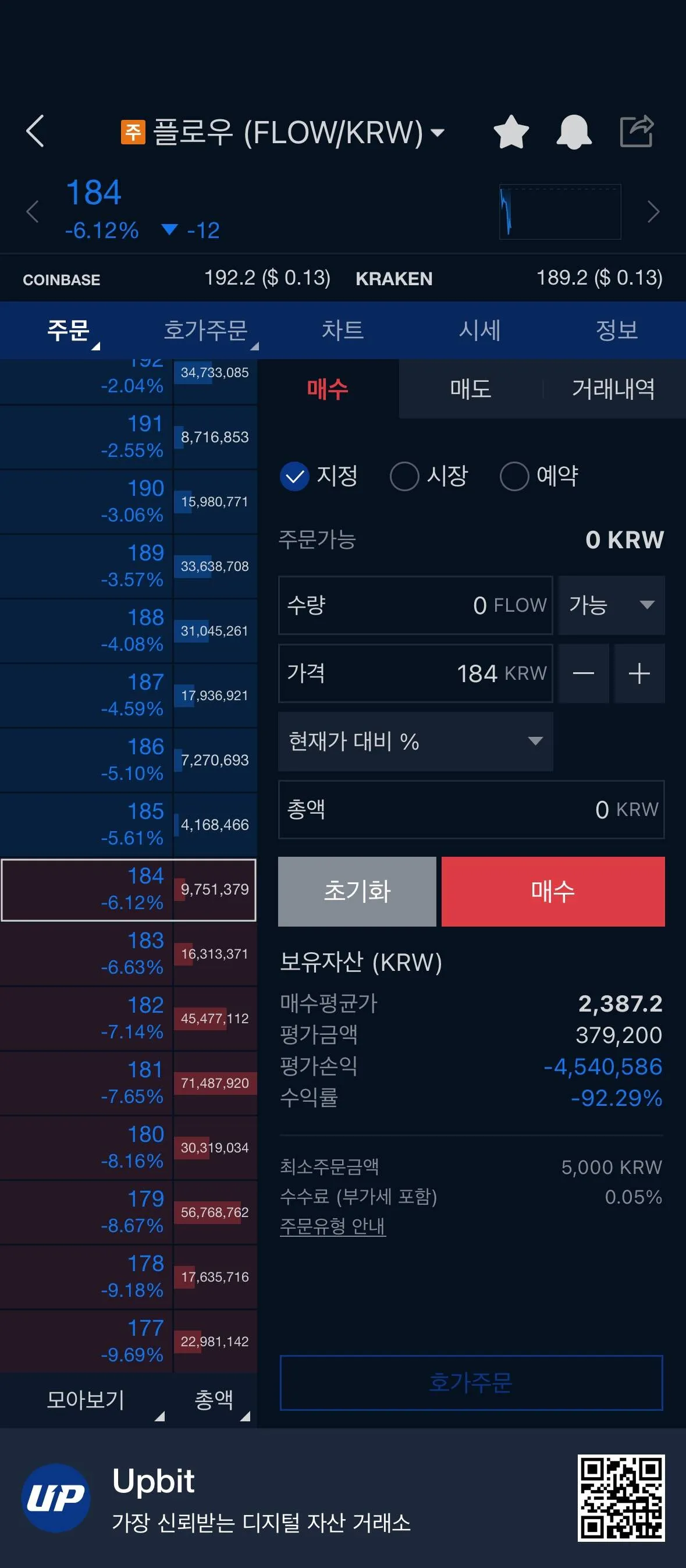Increase the price with the plus button
Image resolution: width=686 pixels, height=1568 pixels.
[x=639, y=673]
